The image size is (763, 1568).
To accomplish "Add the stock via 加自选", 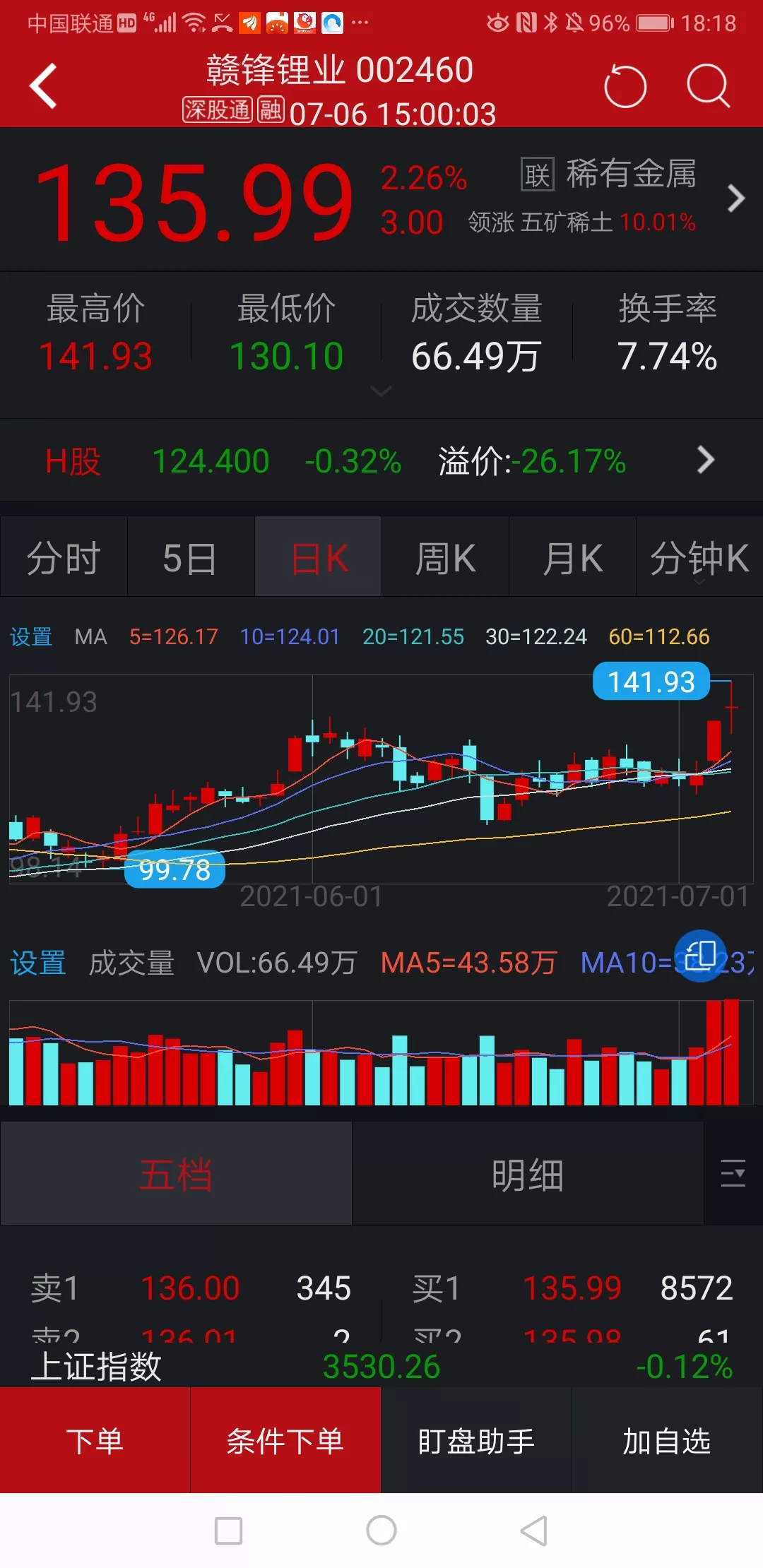I will tap(667, 1441).
